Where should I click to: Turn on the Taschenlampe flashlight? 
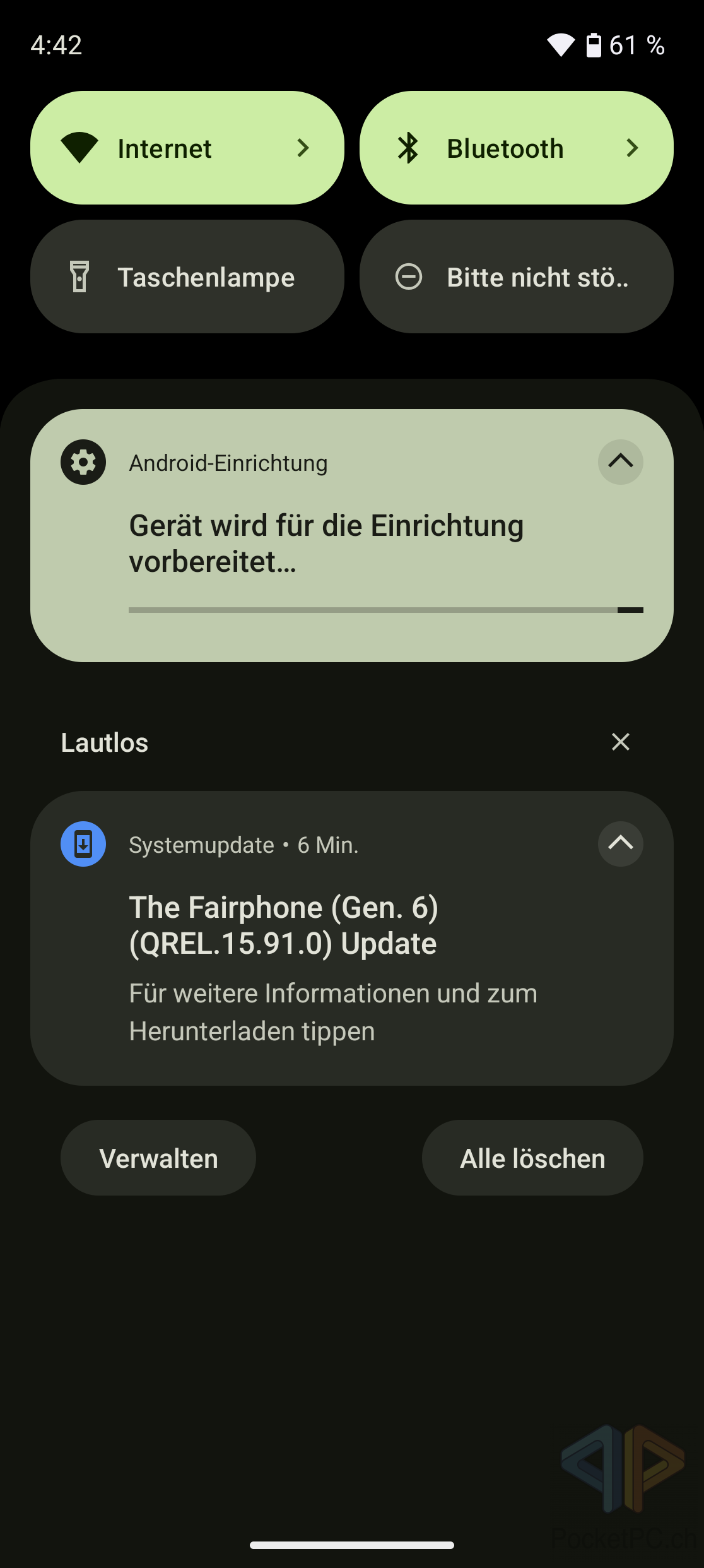pos(187,276)
